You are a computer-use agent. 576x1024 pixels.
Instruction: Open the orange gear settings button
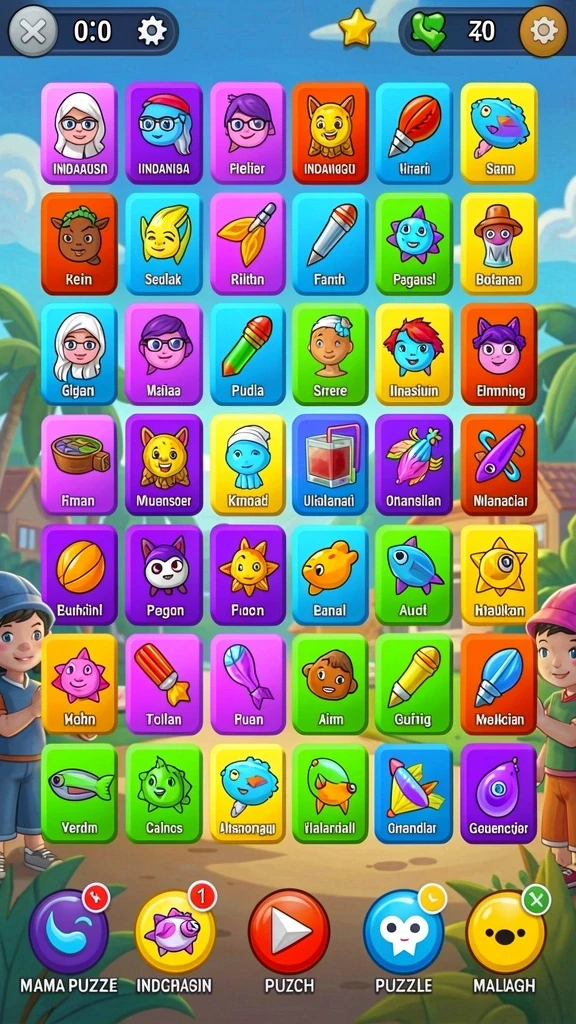(x=543, y=31)
